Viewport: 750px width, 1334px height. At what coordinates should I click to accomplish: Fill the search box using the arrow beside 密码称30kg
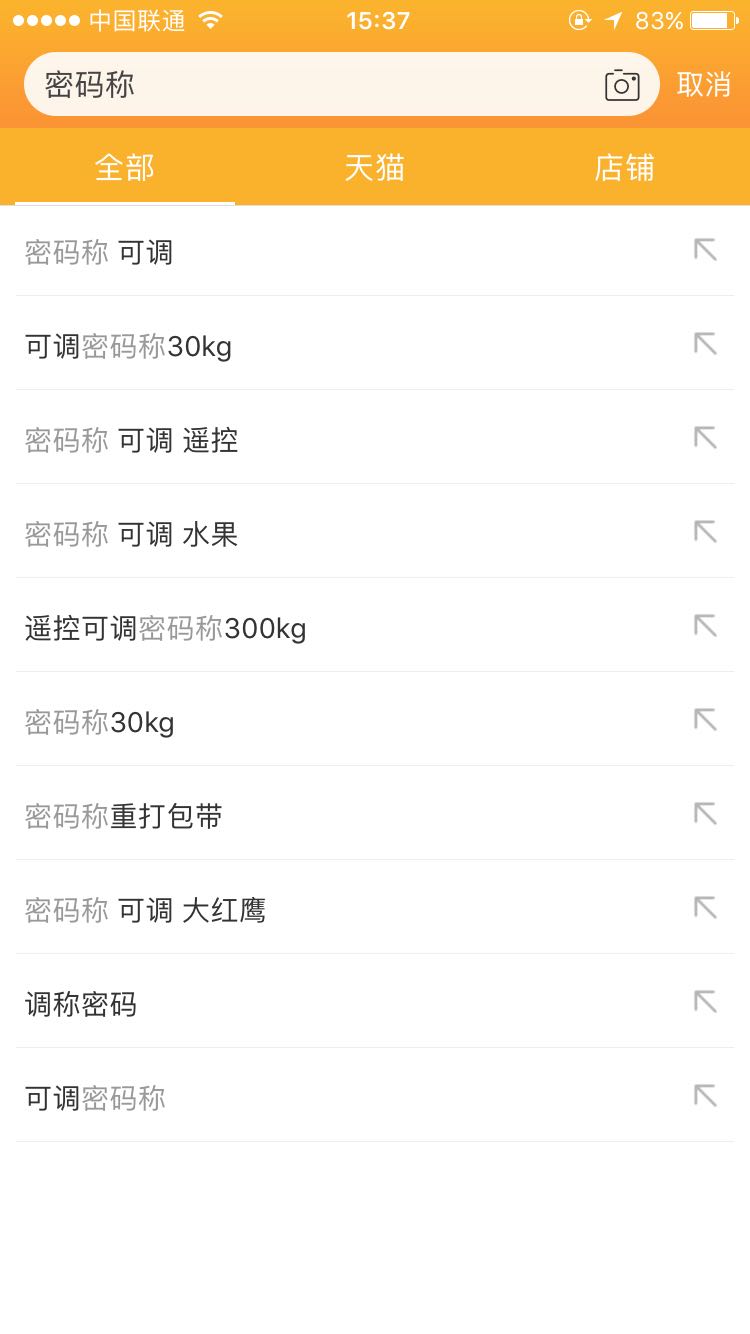(705, 720)
